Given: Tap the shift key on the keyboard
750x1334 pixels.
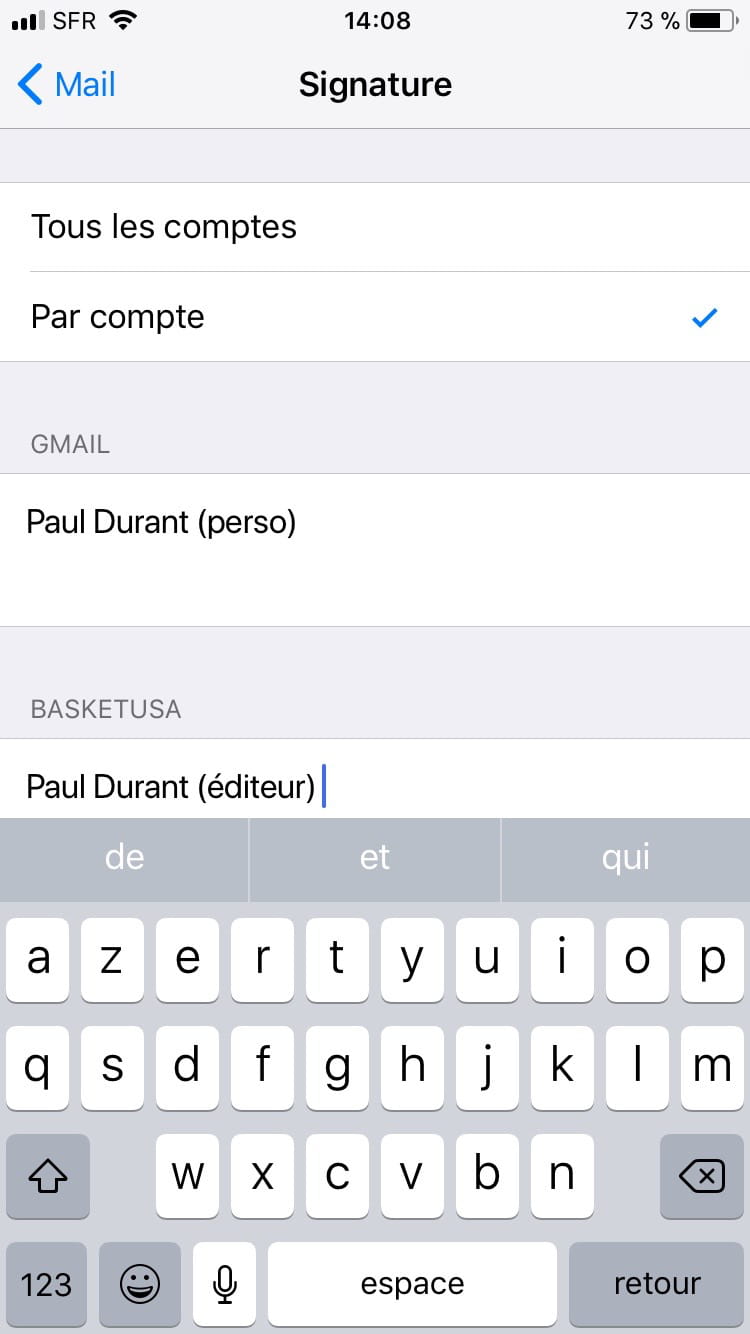Looking at the screenshot, I should tap(47, 1176).
